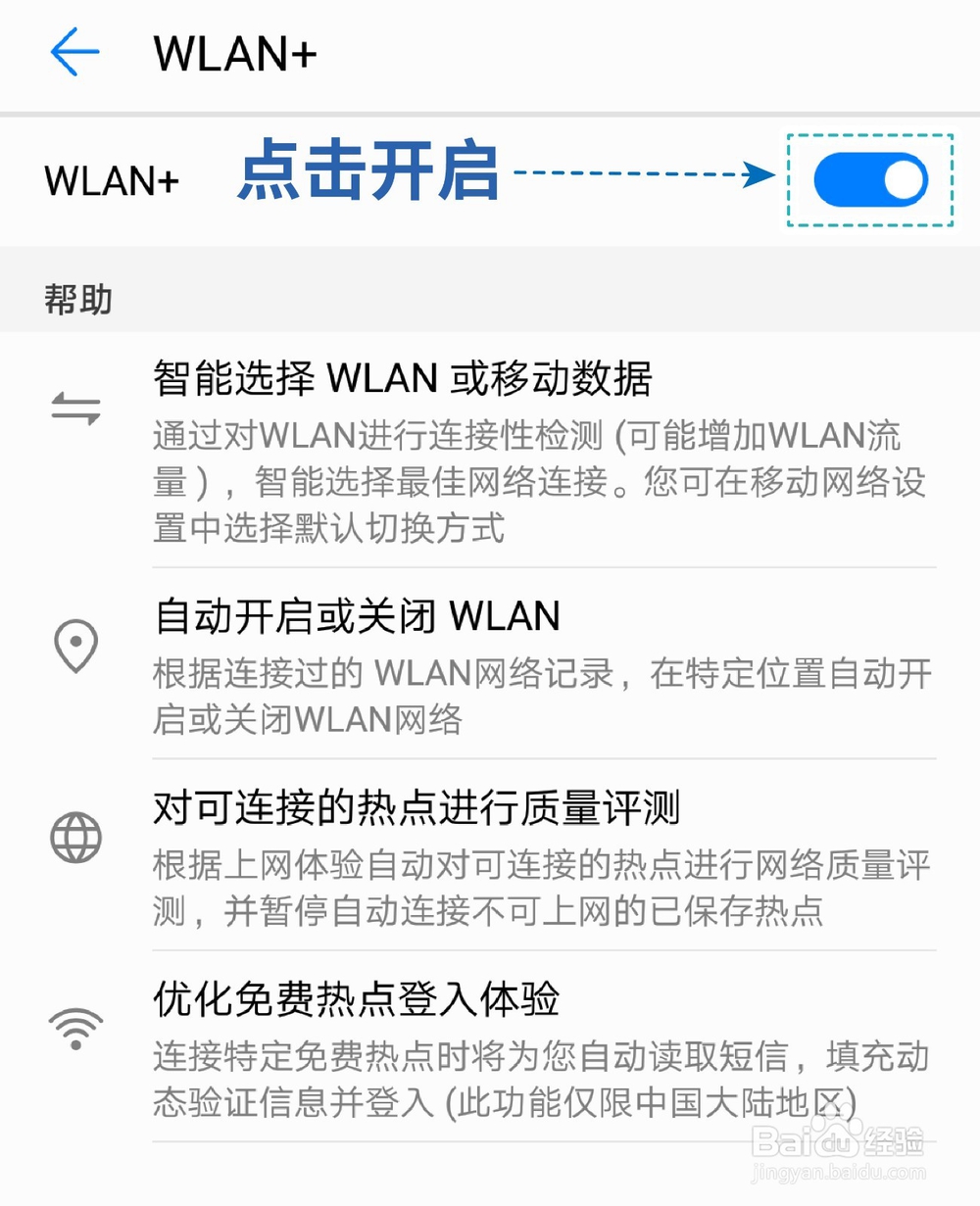Select the 帮助 section header

[76, 300]
